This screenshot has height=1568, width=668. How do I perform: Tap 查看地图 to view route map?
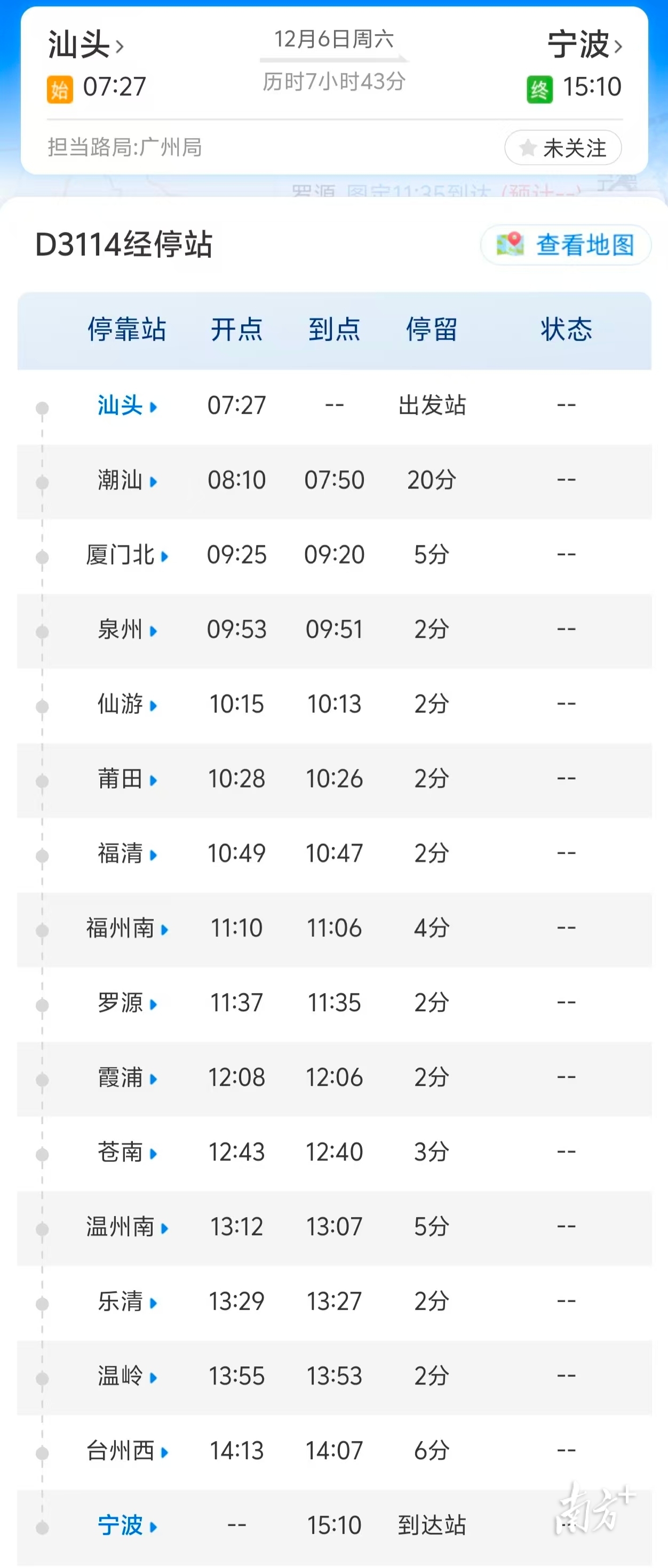566,245
